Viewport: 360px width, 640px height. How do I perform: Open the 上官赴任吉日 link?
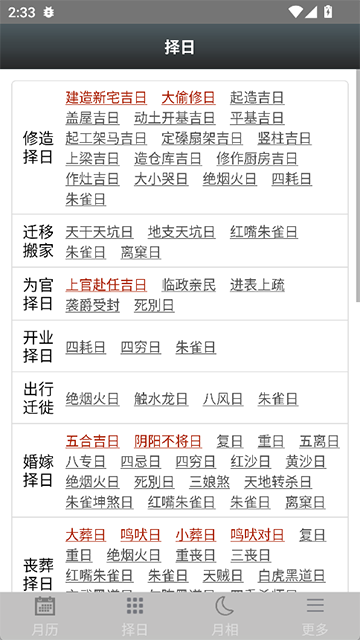(106, 284)
